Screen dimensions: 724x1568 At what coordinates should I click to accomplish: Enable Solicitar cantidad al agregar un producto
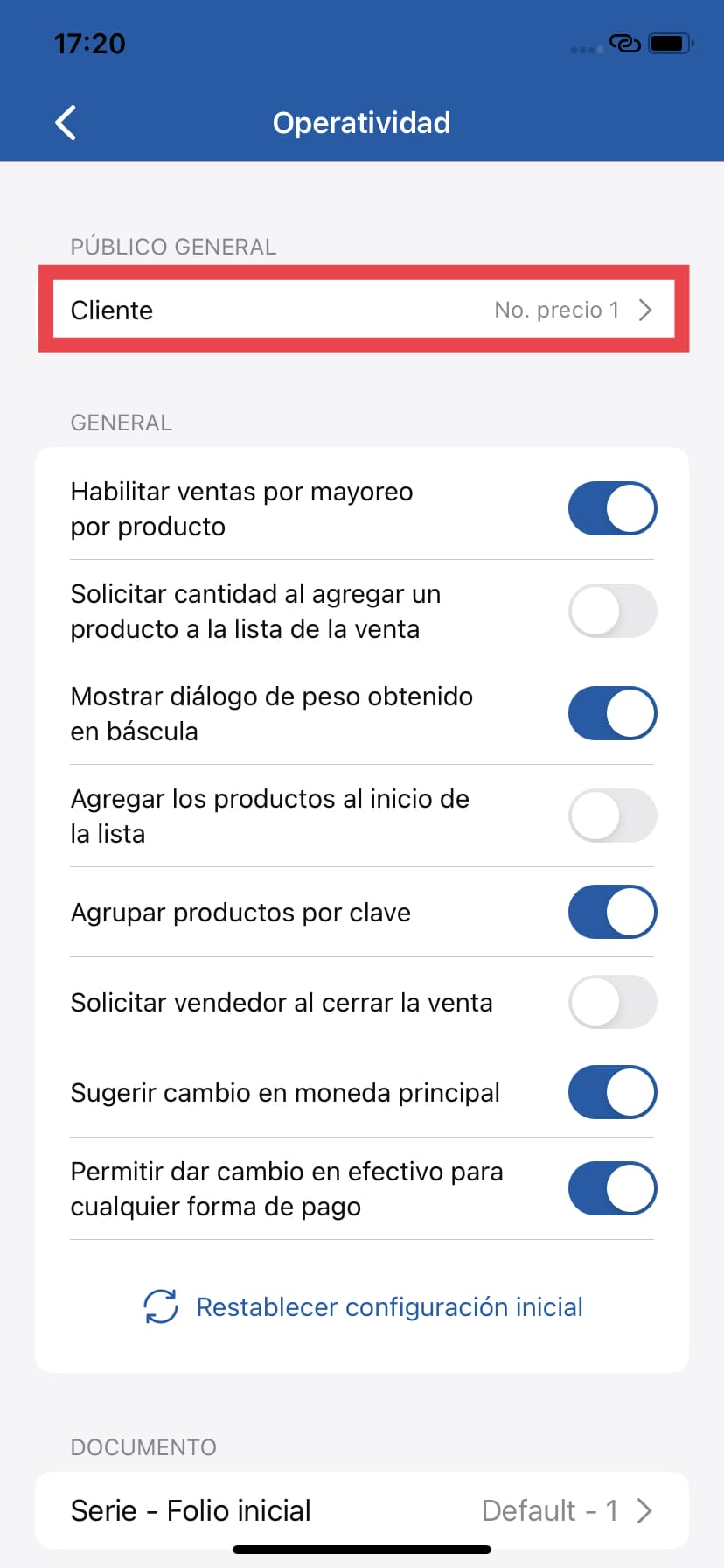(612, 611)
